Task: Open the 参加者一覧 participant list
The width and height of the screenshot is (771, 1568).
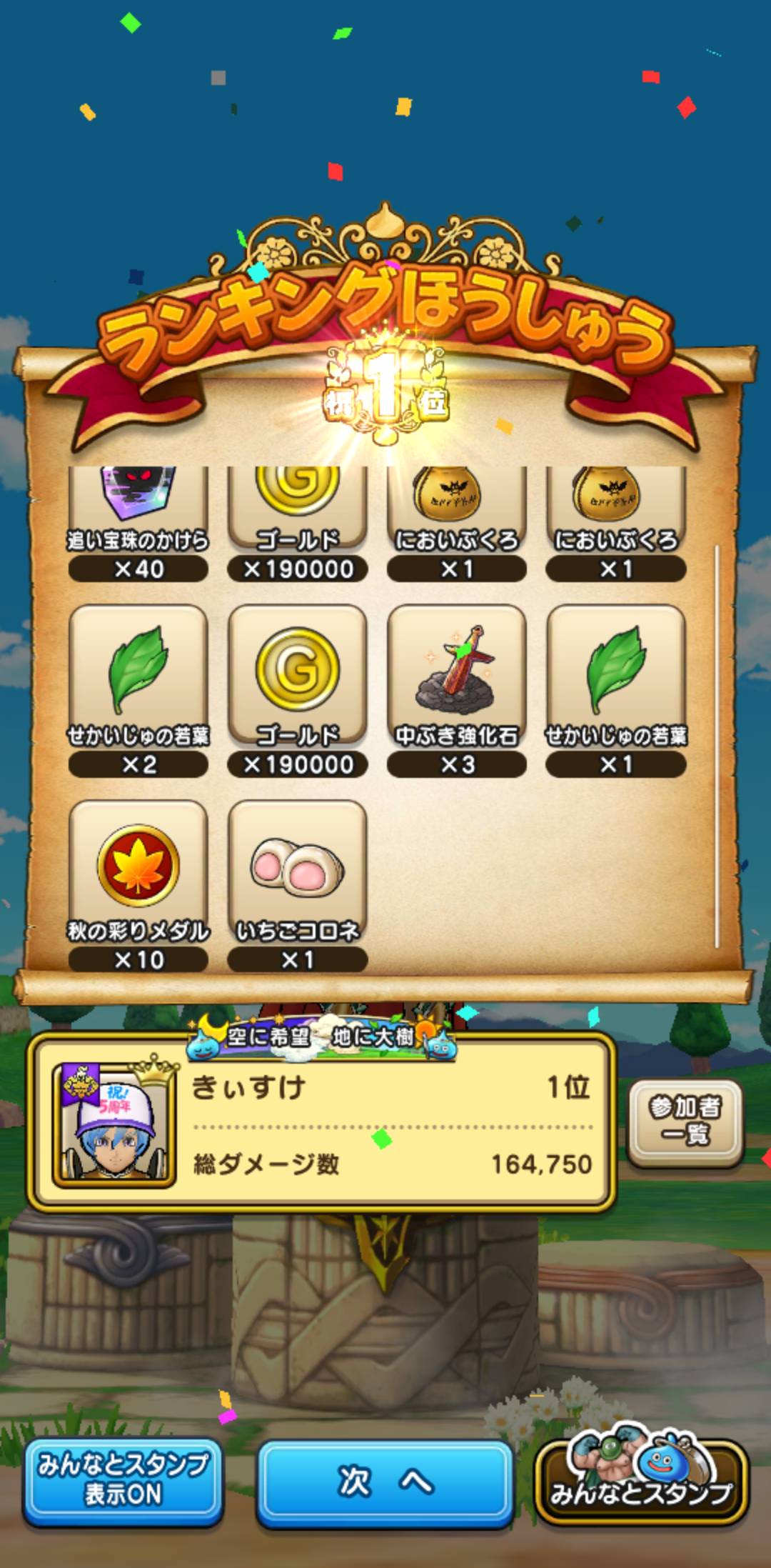Action: [x=685, y=1122]
